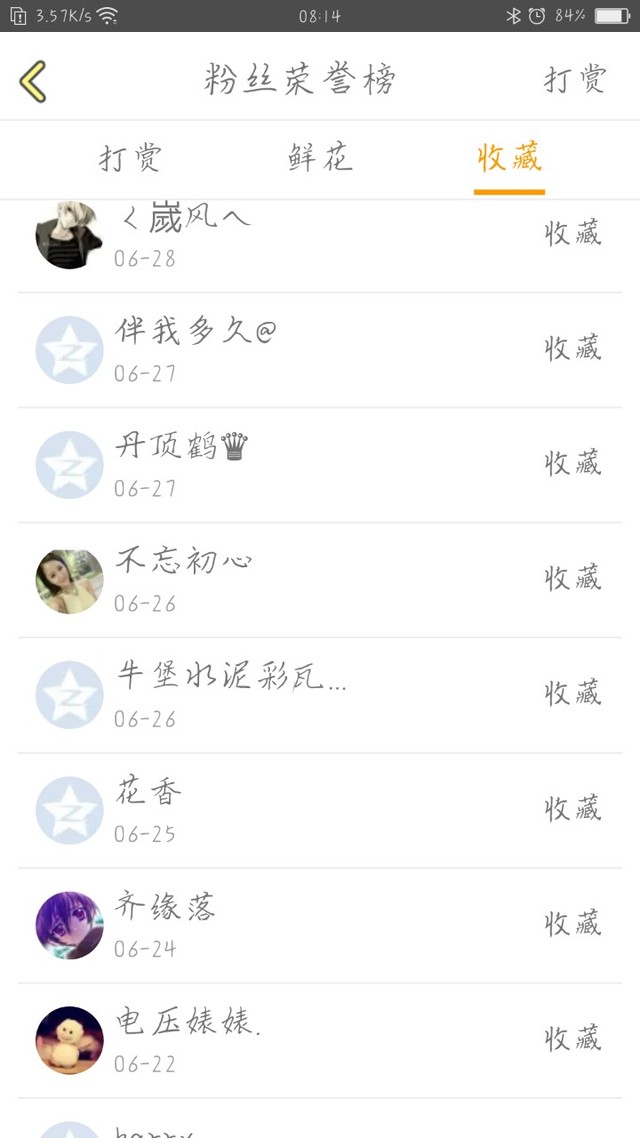Go back using the yellow arrow
Screen dimensions: 640x1138
coord(33,81)
